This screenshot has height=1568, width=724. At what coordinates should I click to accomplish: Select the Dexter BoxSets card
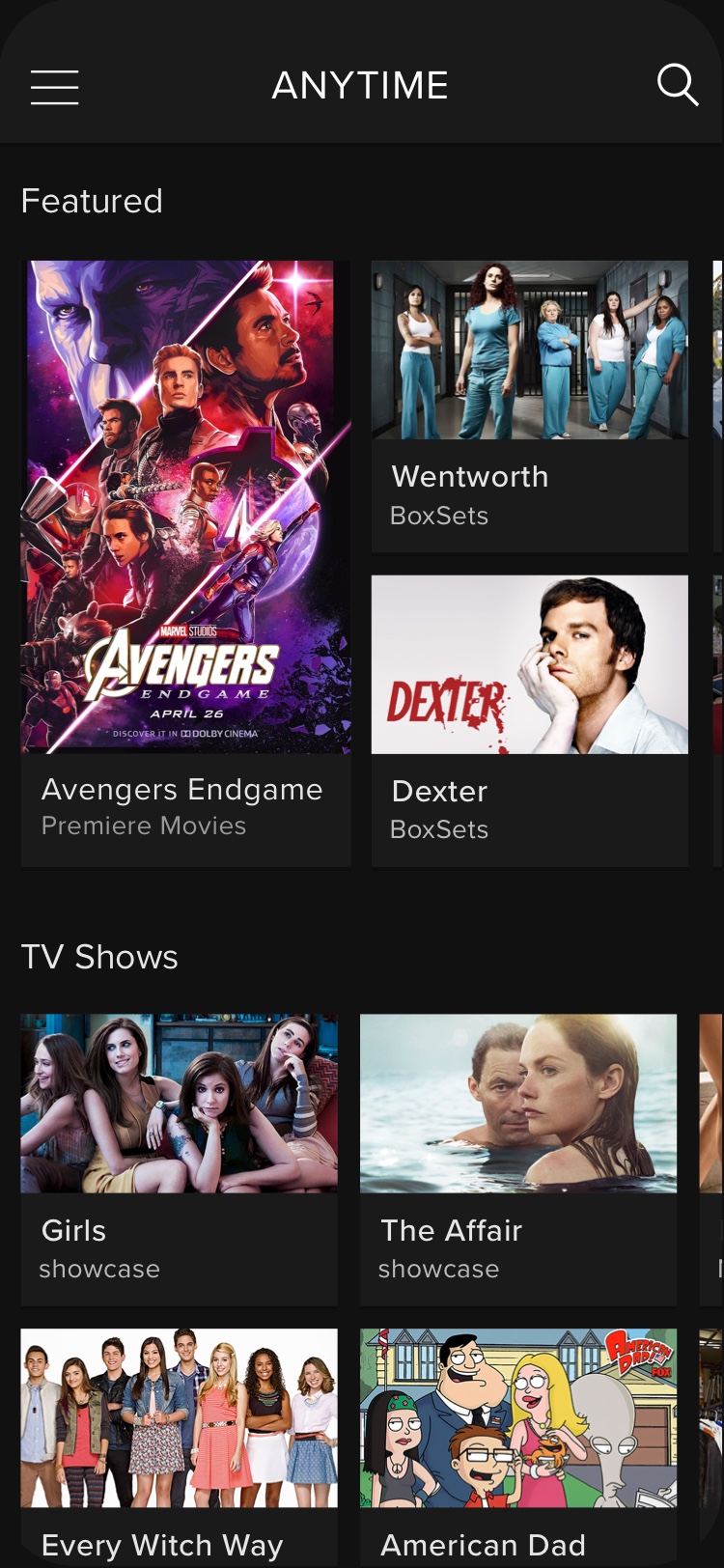click(530, 720)
